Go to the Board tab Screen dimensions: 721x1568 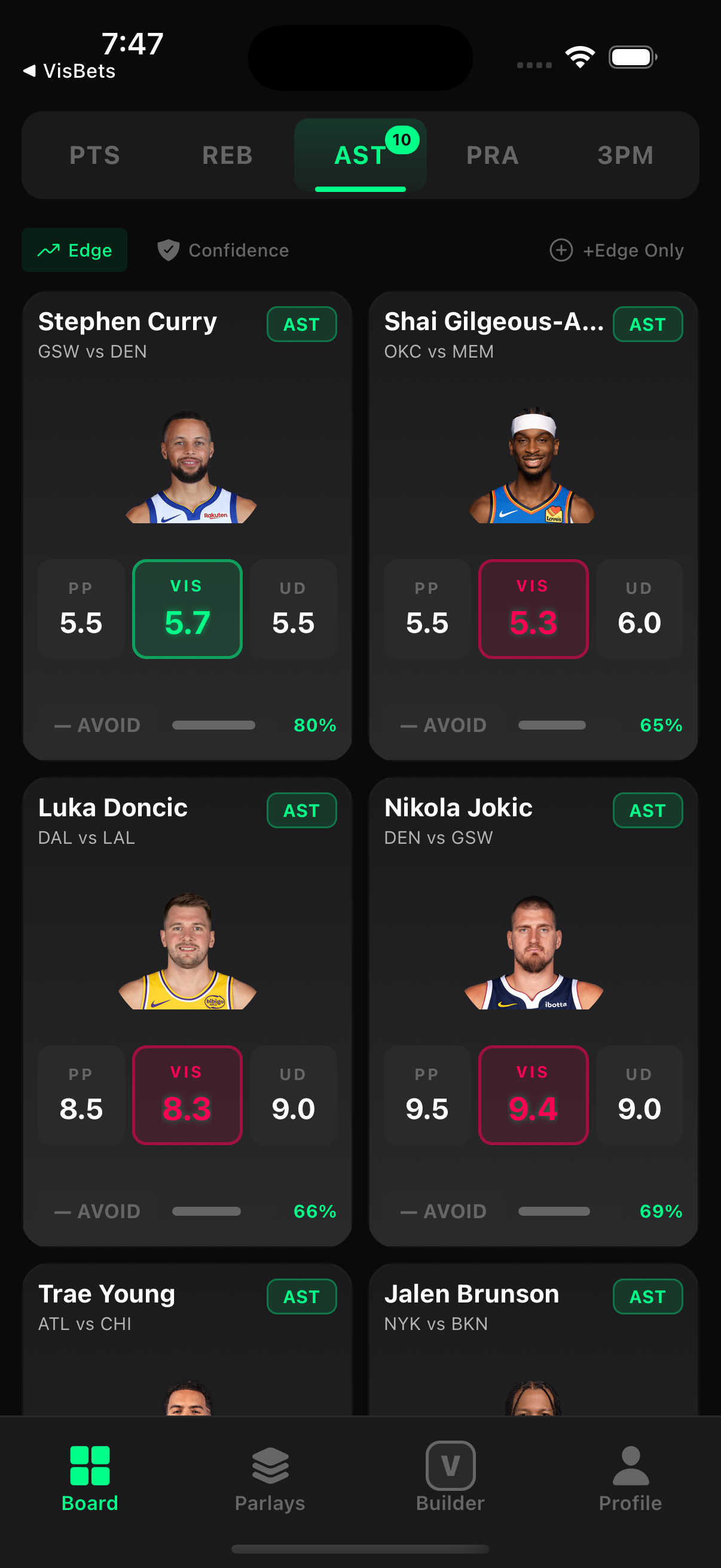pyautogui.click(x=90, y=1479)
